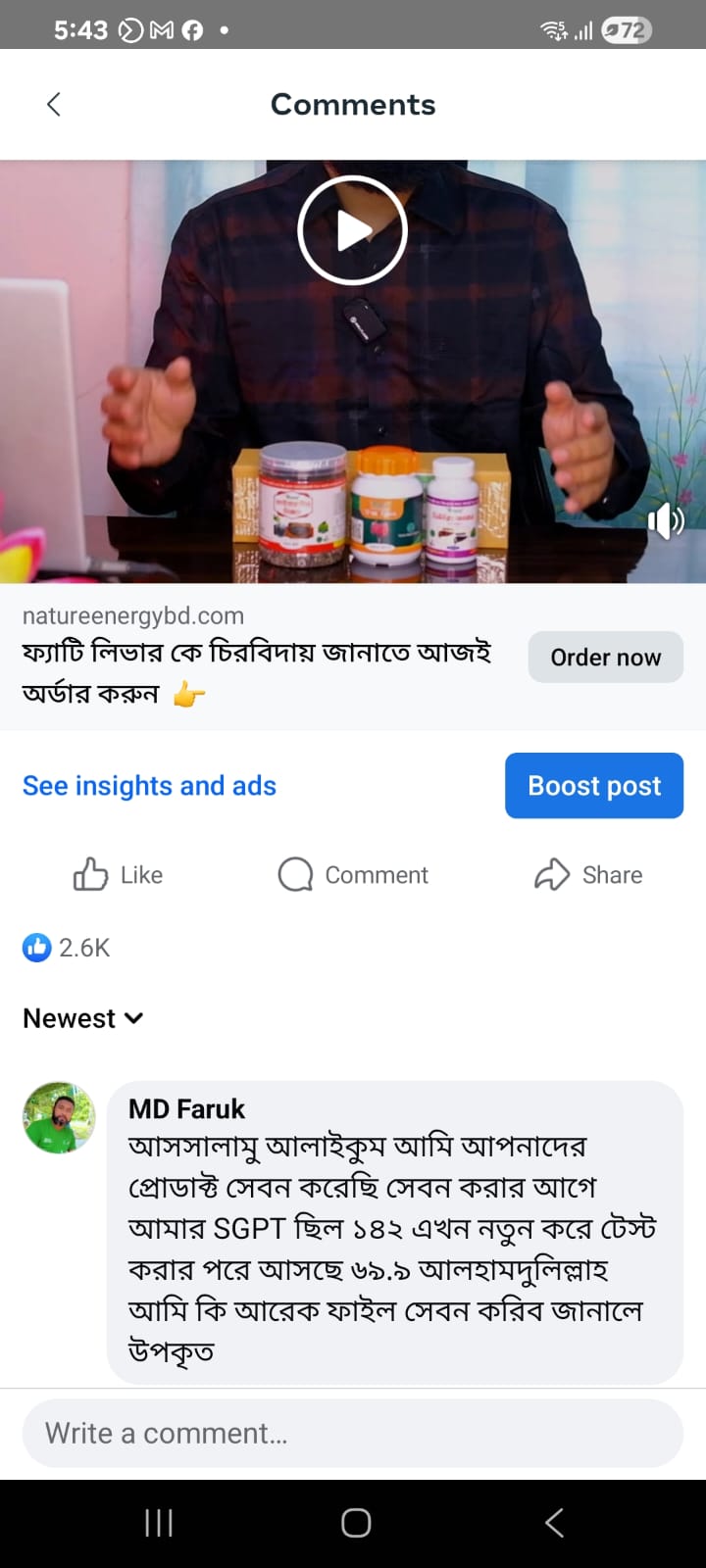Tap the Order now button
The height and width of the screenshot is (1568, 706).
pos(605,657)
